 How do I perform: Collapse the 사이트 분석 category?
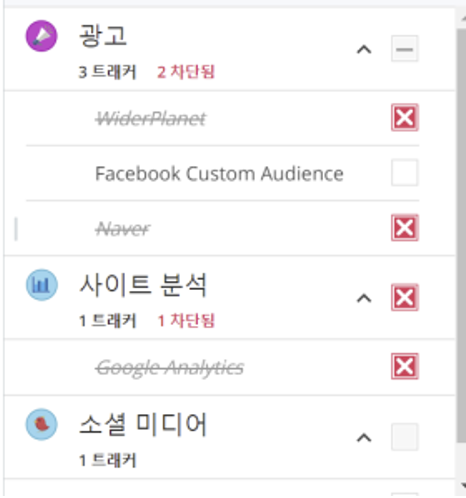pyautogui.click(x=364, y=298)
